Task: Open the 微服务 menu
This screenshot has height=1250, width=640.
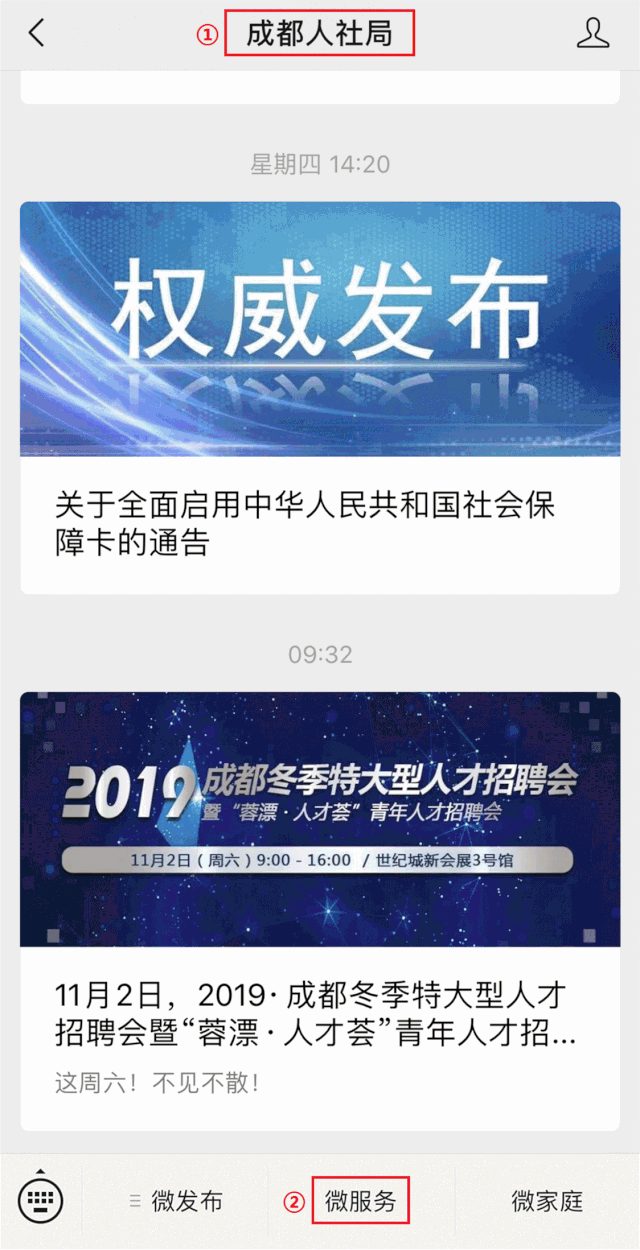Action: coord(360,1201)
